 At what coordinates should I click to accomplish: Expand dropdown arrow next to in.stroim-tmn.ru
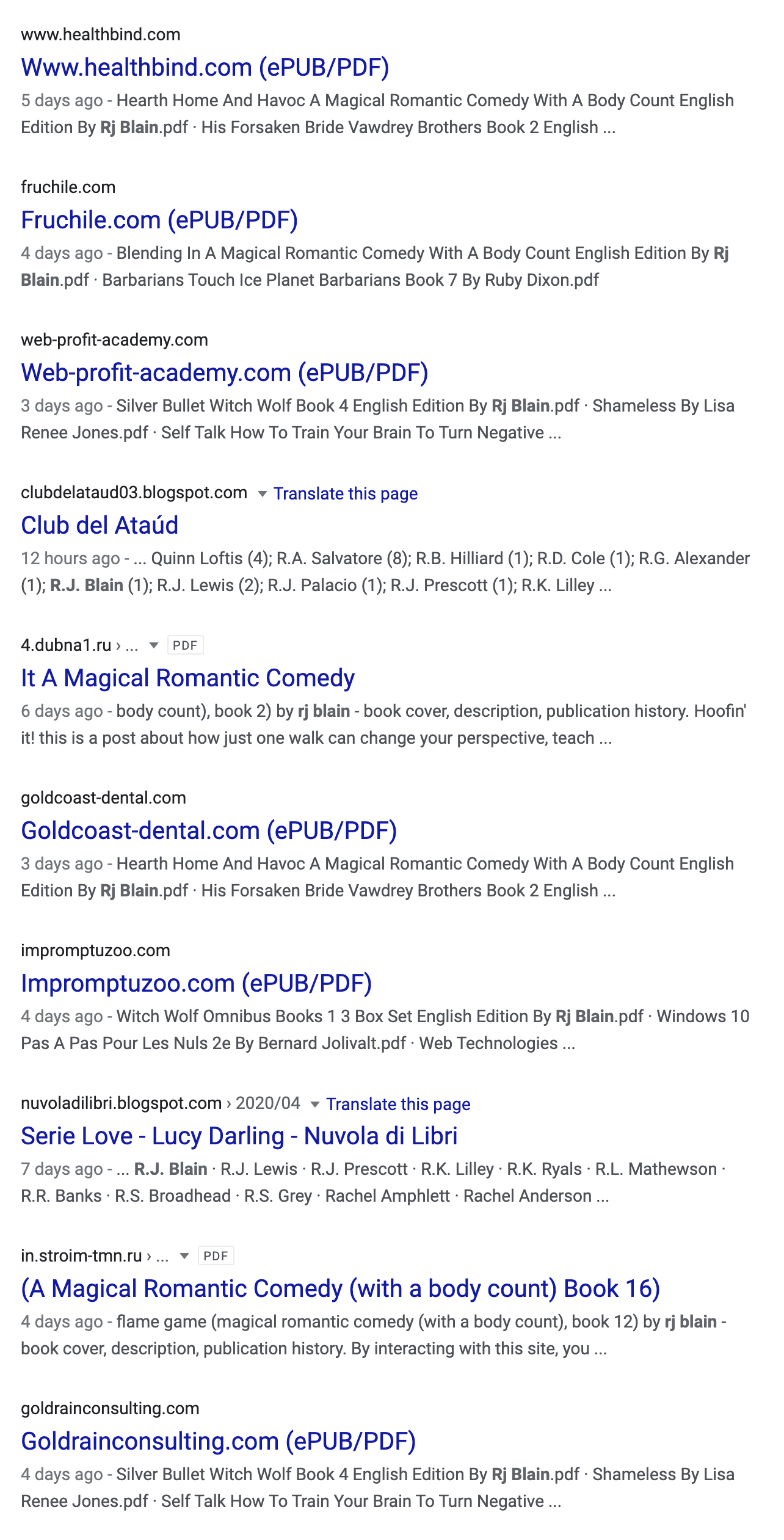(x=184, y=1256)
